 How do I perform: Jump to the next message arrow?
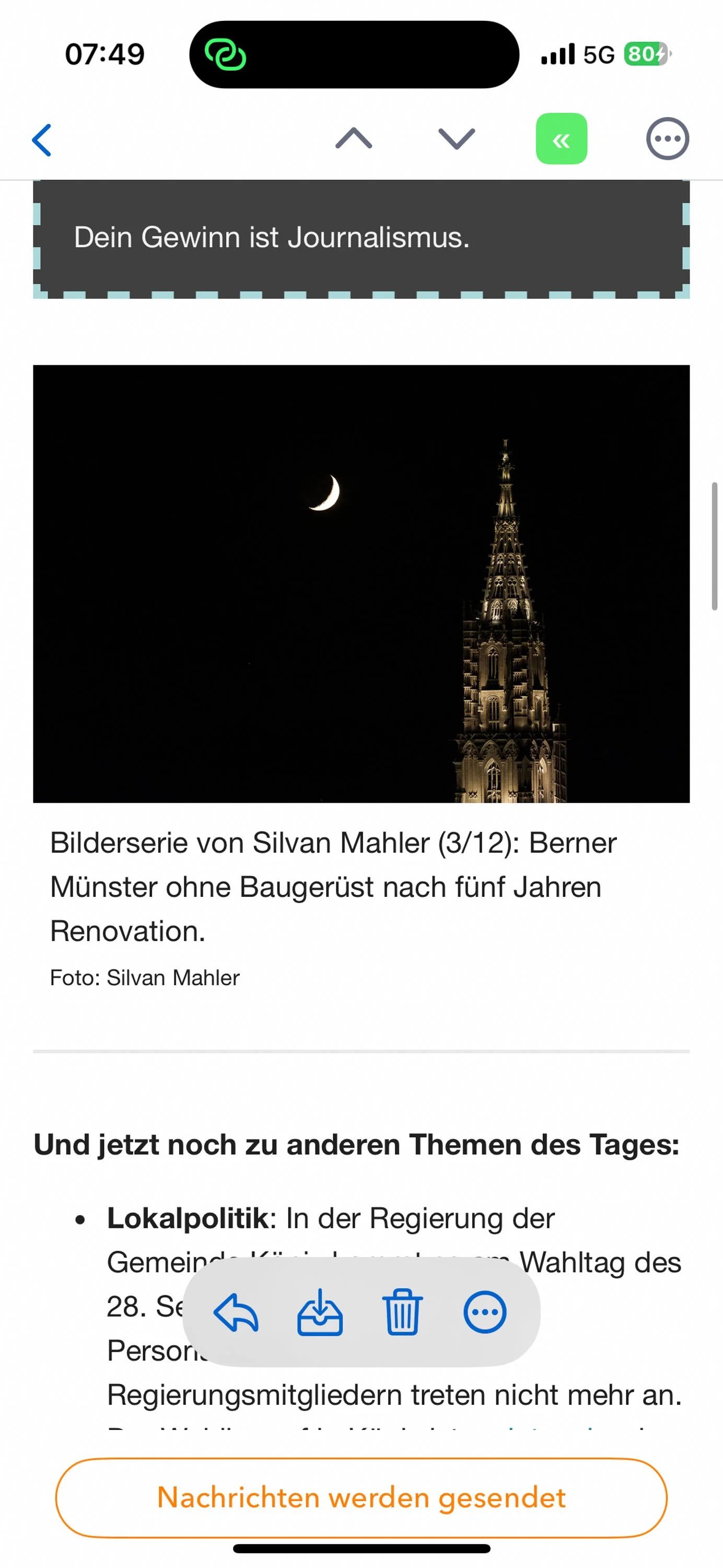(x=457, y=139)
